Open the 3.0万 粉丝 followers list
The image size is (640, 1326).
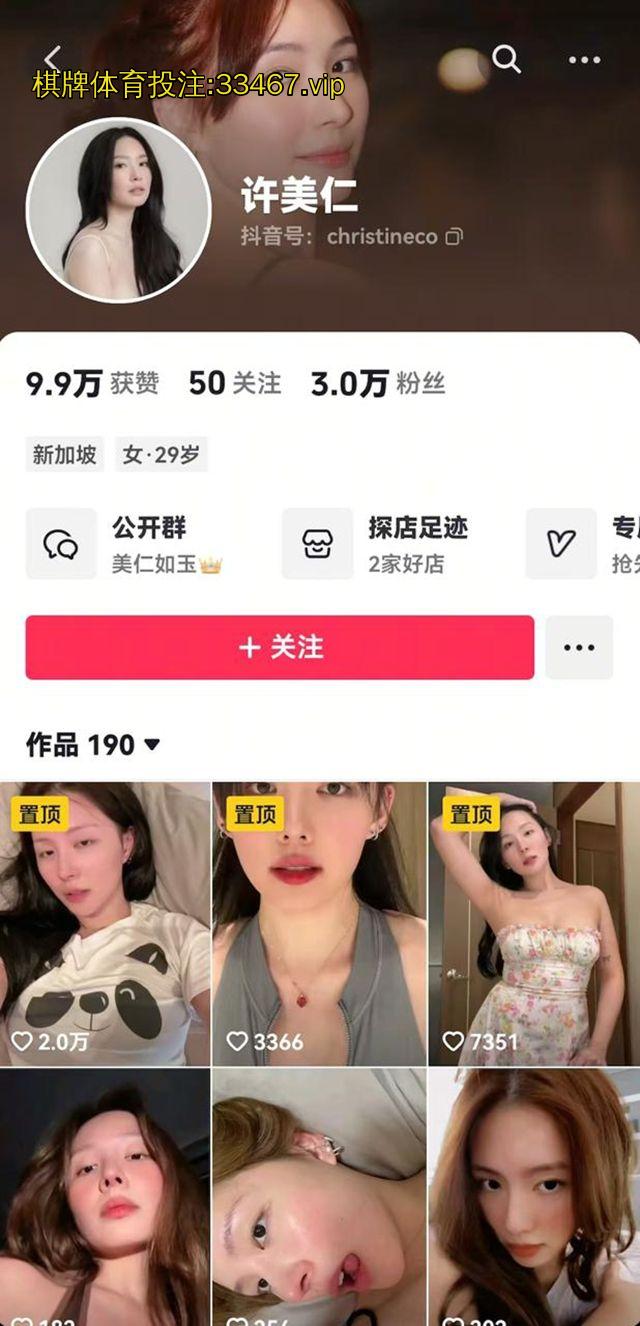pyautogui.click(x=377, y=383)
